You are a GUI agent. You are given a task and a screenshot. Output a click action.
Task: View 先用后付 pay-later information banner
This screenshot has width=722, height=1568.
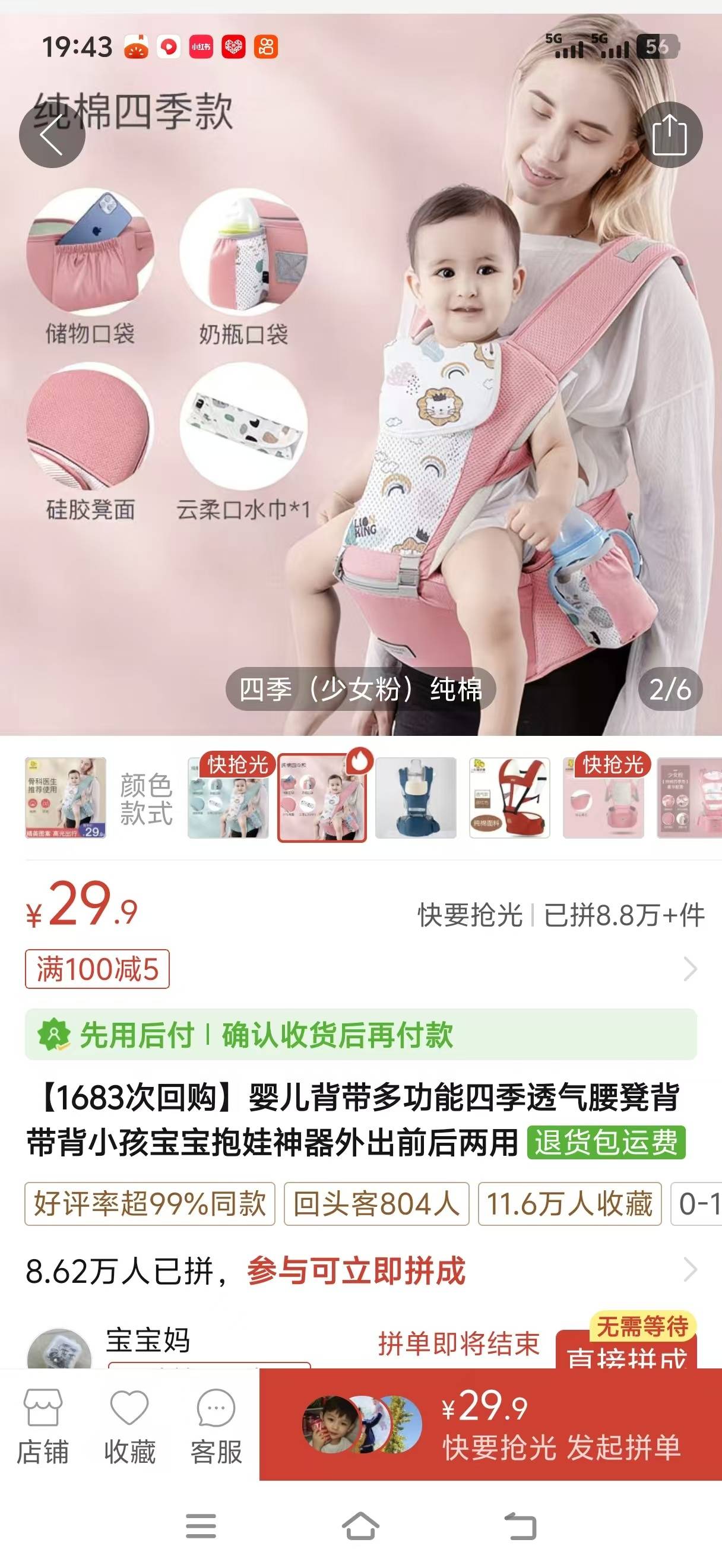coord(360,1035)
